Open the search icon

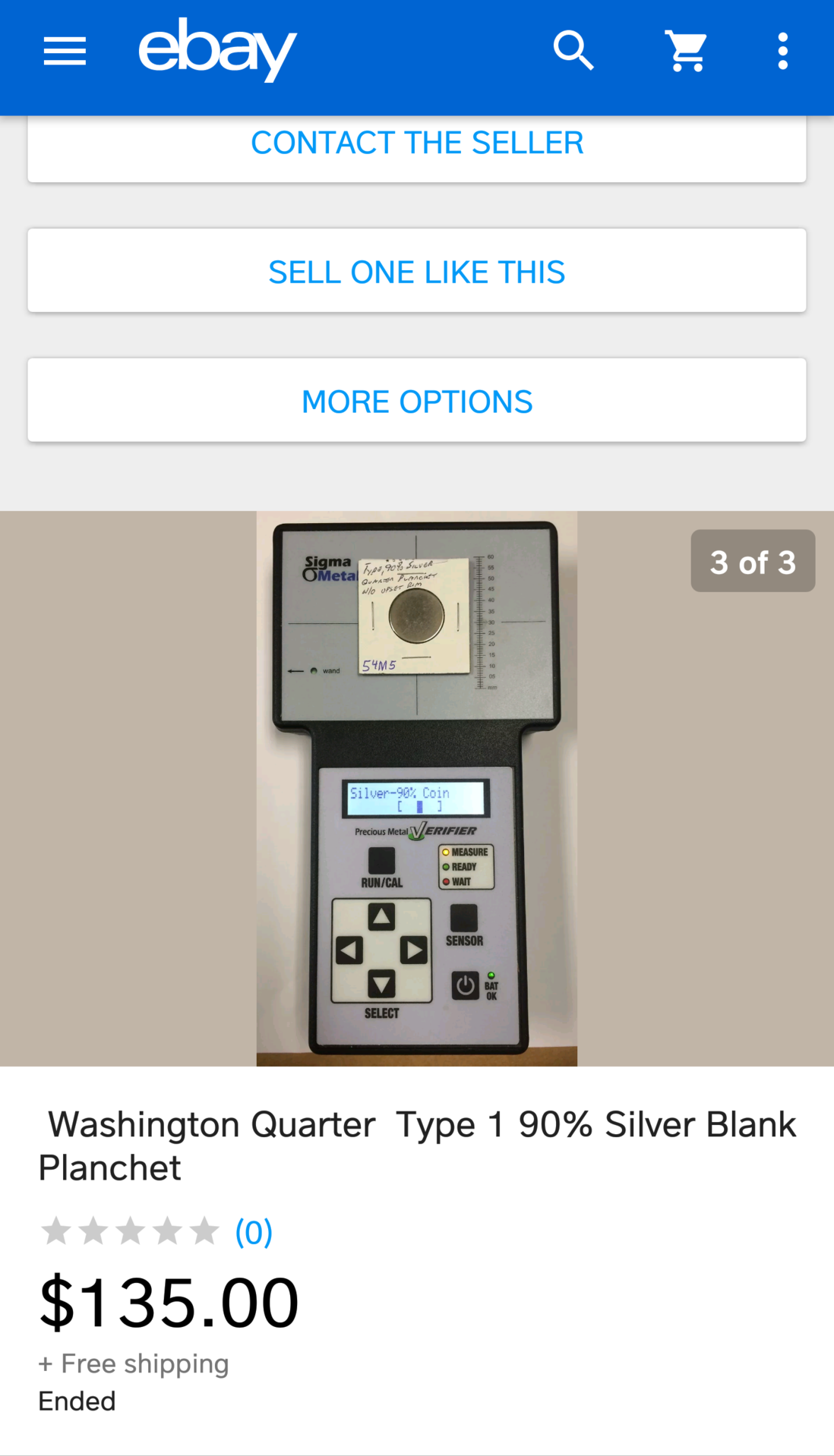(573, 52)
